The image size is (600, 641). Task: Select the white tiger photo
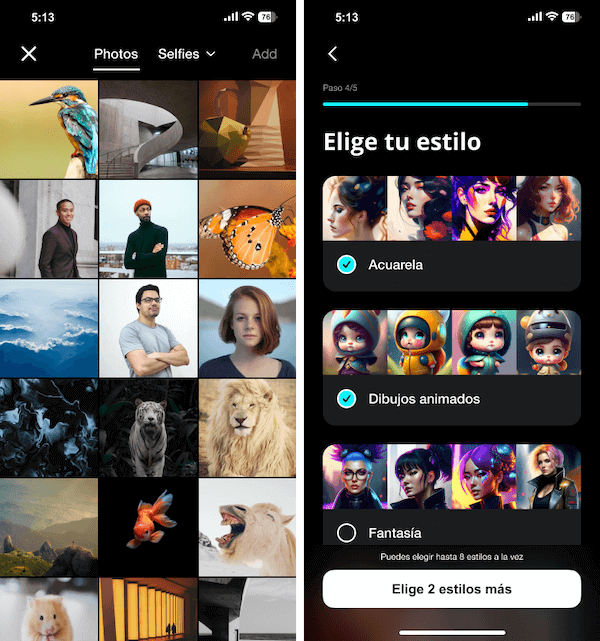click(148, 427)
